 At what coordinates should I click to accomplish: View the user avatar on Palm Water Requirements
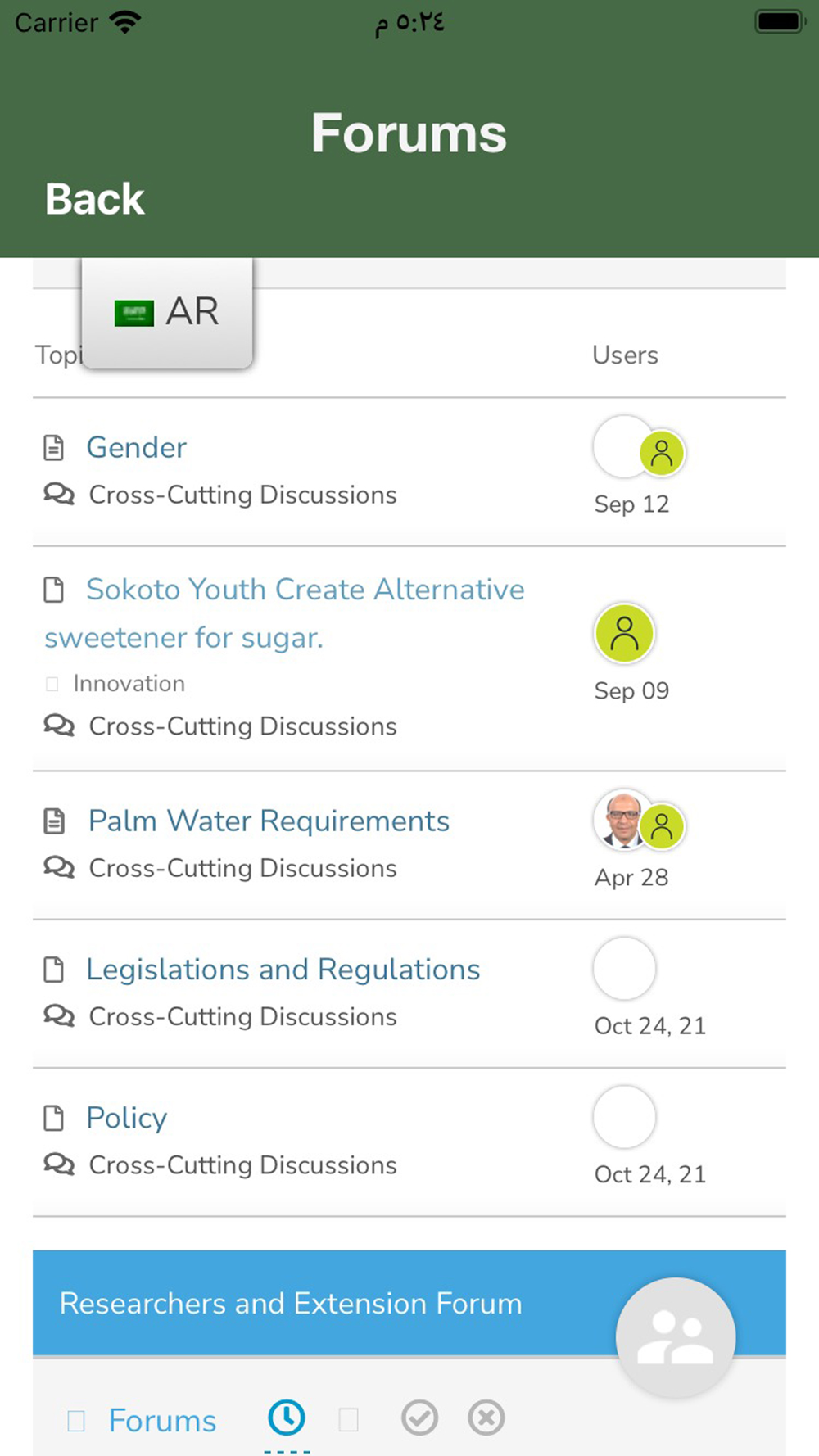pos(623,820)
